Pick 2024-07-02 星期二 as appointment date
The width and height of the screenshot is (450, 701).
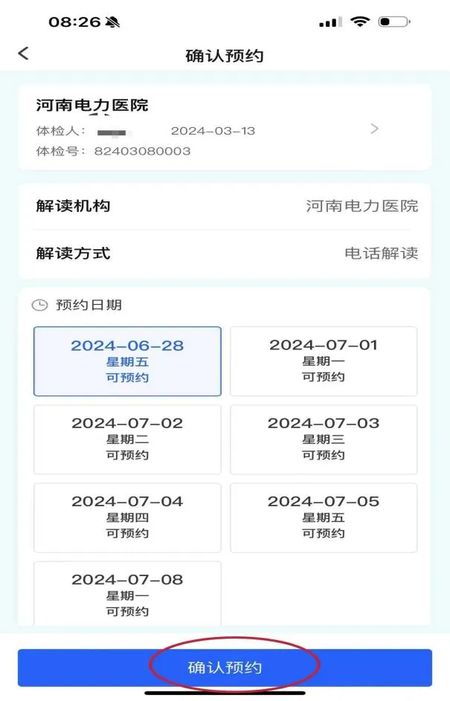pos(127,439)
